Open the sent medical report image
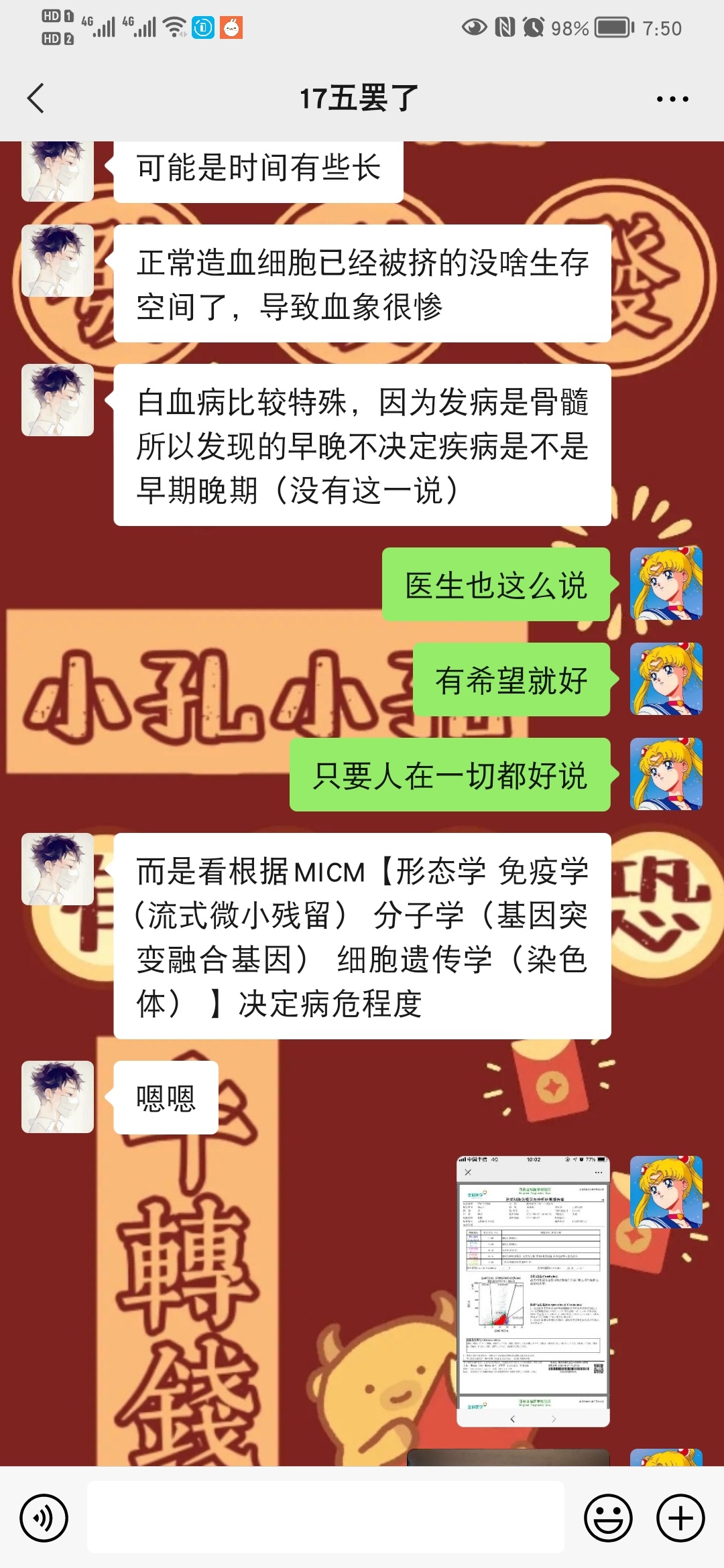Image resolution: width=724 pixels, height=1568 pixels. coord(533,1290)
